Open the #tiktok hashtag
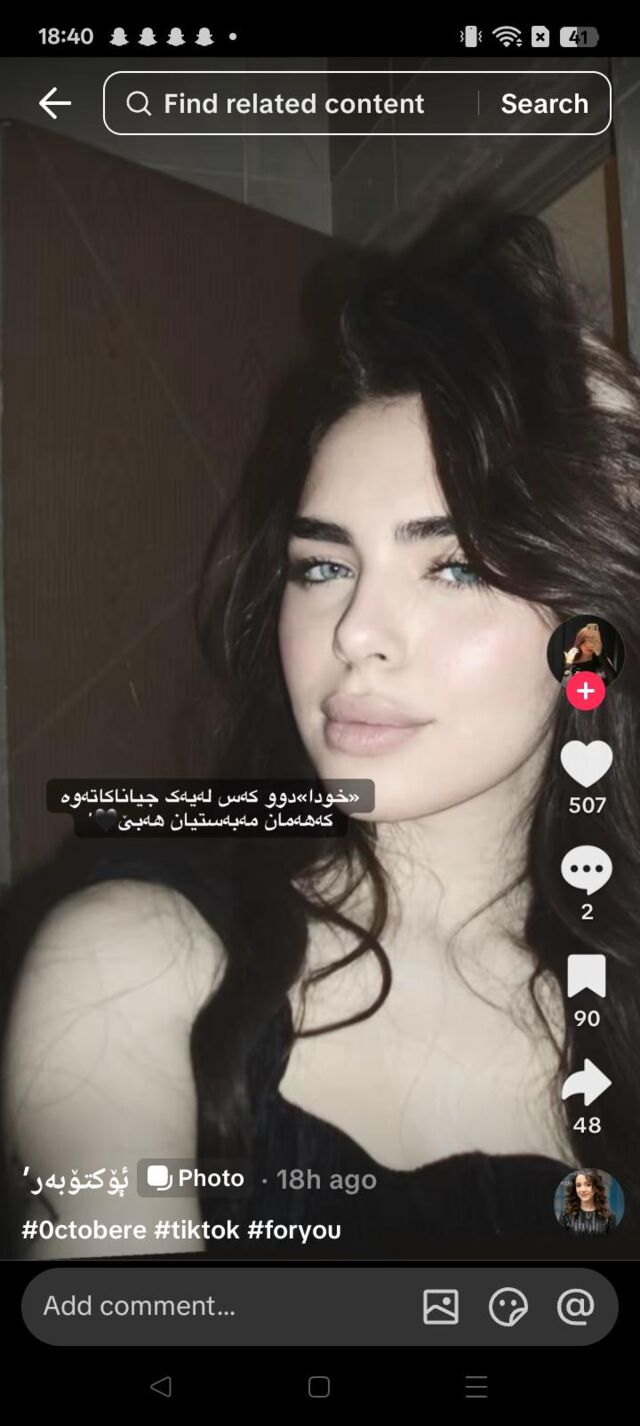Screen dimensions: 640x1426 [x=196, y=1230]
